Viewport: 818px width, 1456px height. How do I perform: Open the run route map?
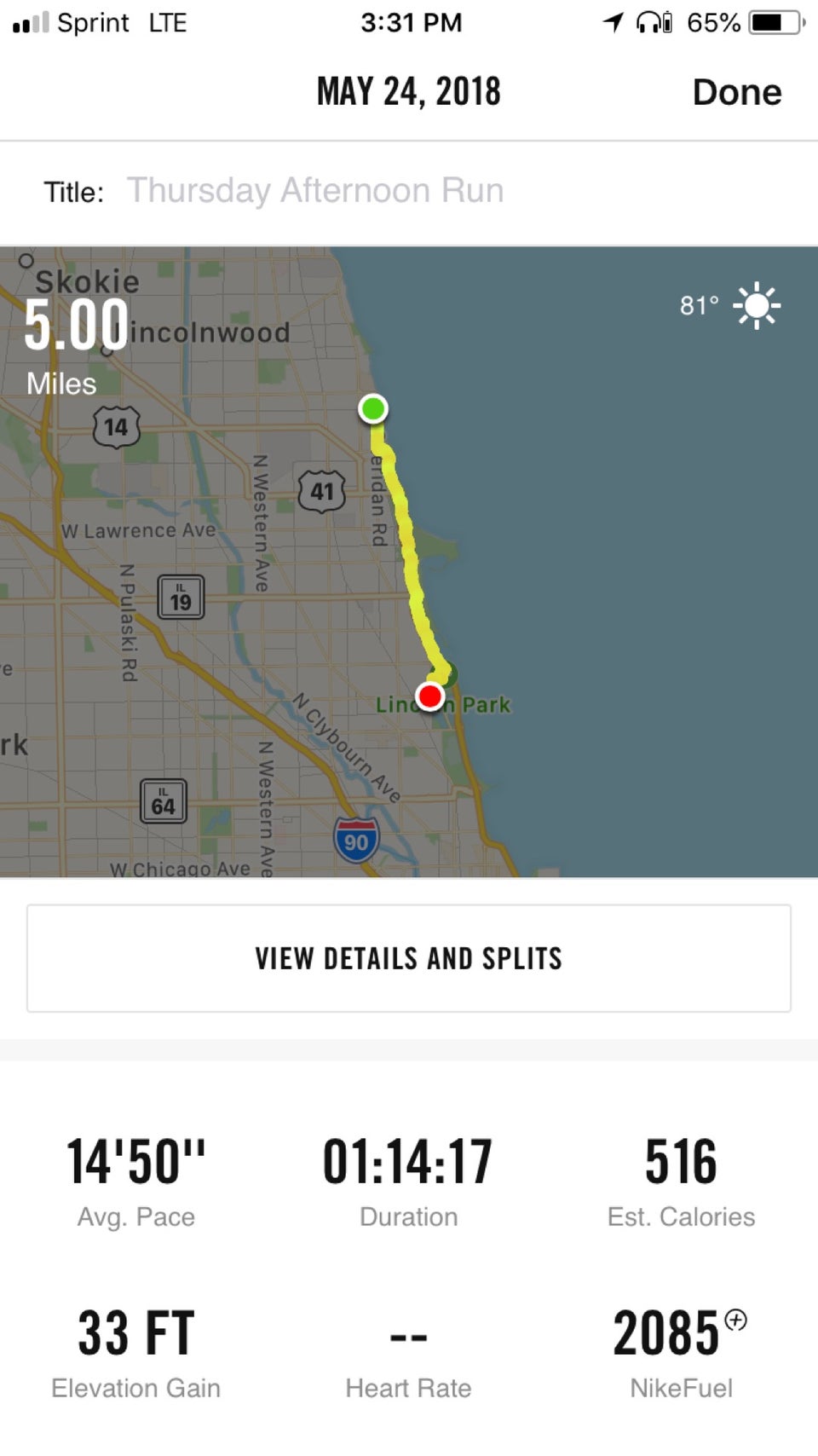[x=409, y=562]
